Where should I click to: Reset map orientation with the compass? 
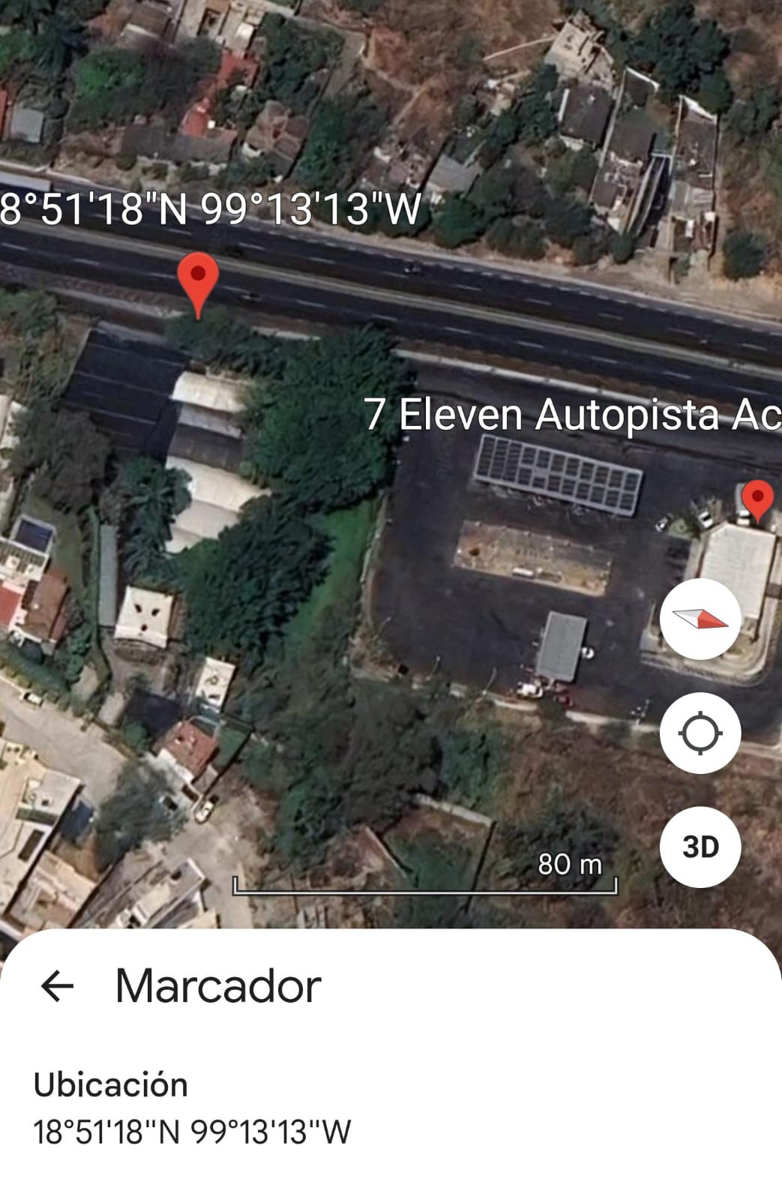[701, 619]
